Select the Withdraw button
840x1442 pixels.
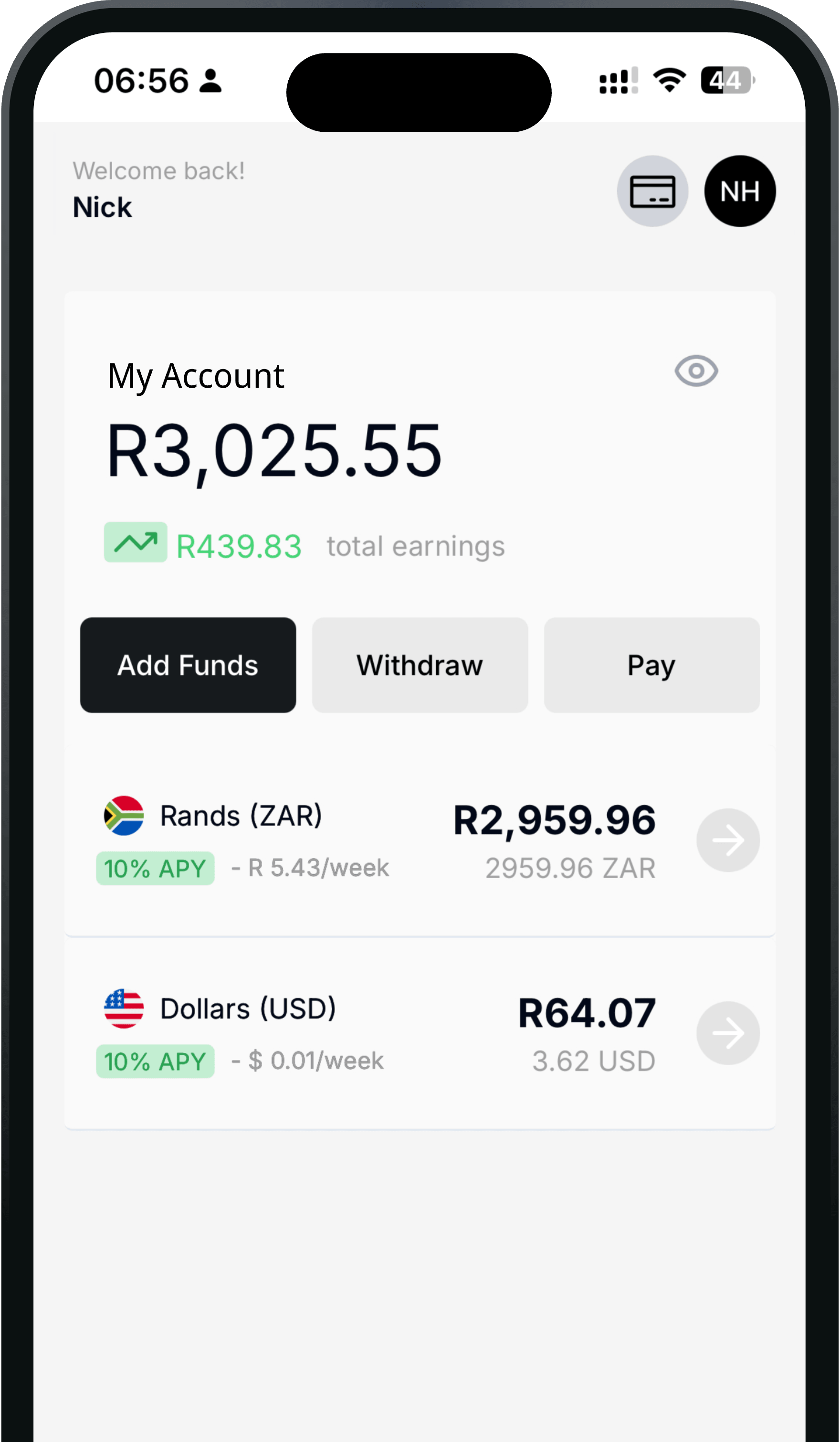[420, 665]
